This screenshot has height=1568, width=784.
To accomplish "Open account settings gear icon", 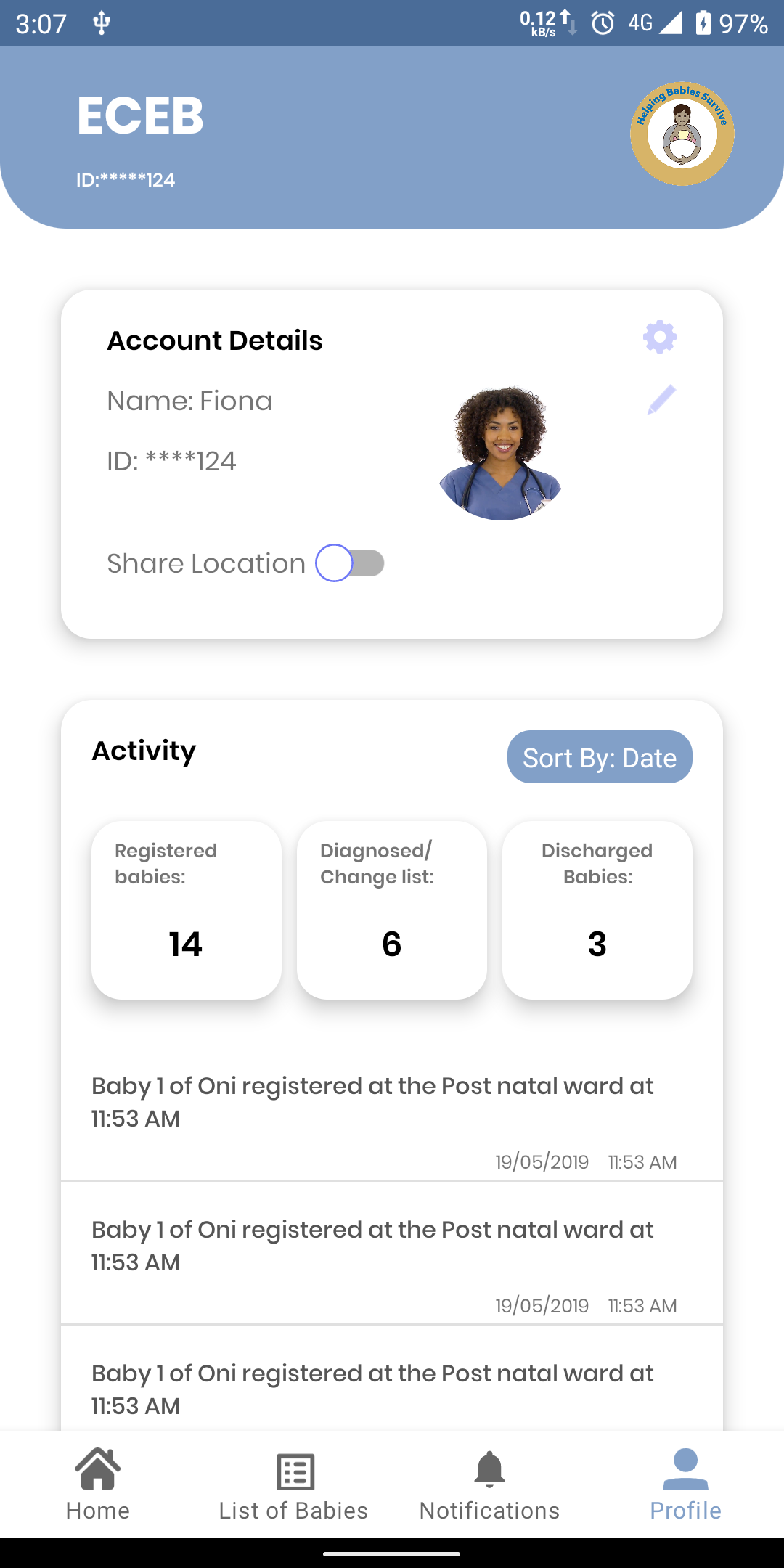I will 659,338.
